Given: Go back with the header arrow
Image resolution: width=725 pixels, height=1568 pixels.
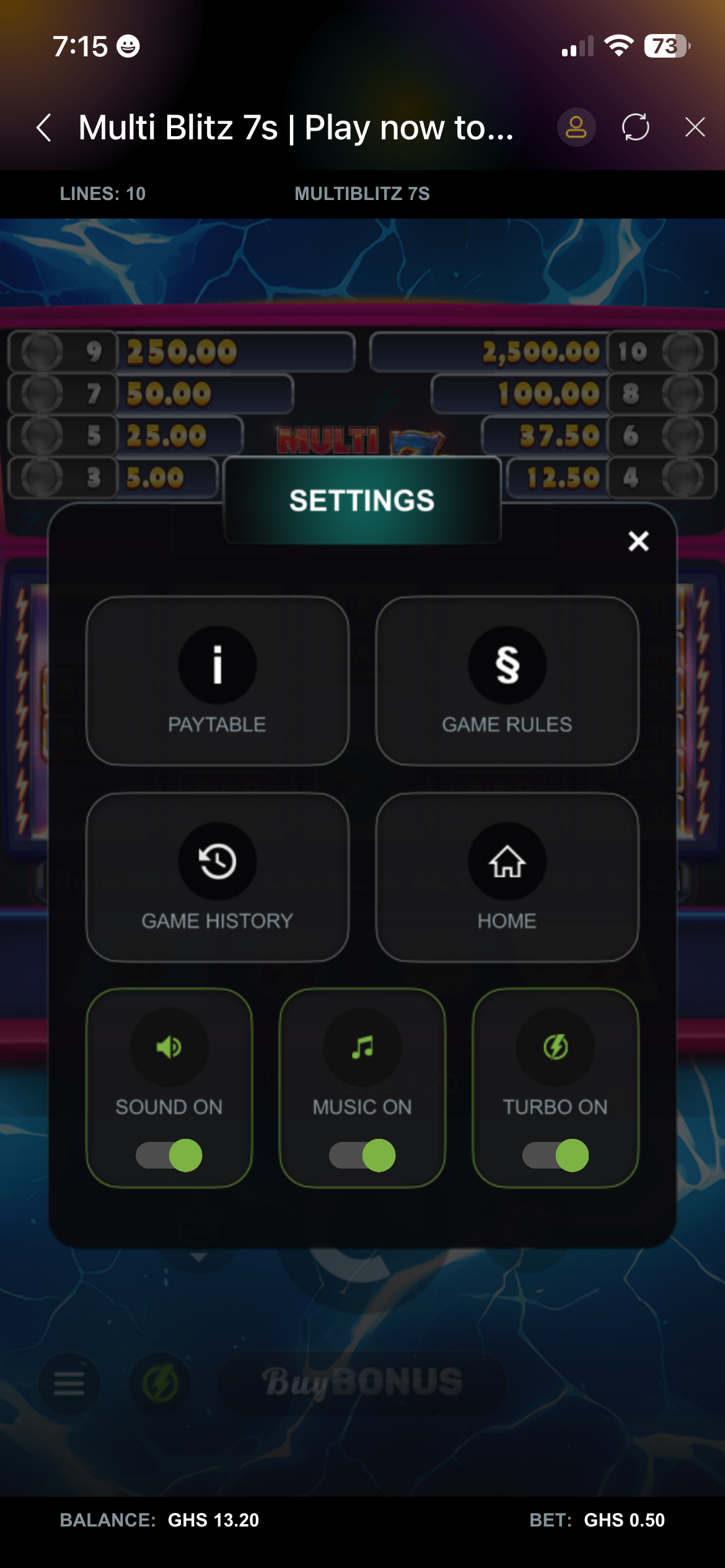Looking at the screenshot, I should [x=44, y=128].
